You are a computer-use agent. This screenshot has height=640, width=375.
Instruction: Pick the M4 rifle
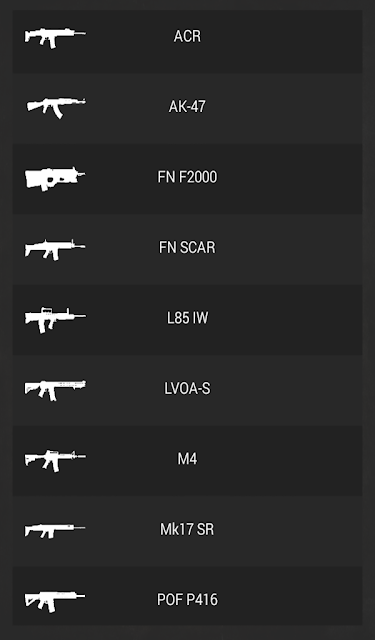(x=187, y=460)
